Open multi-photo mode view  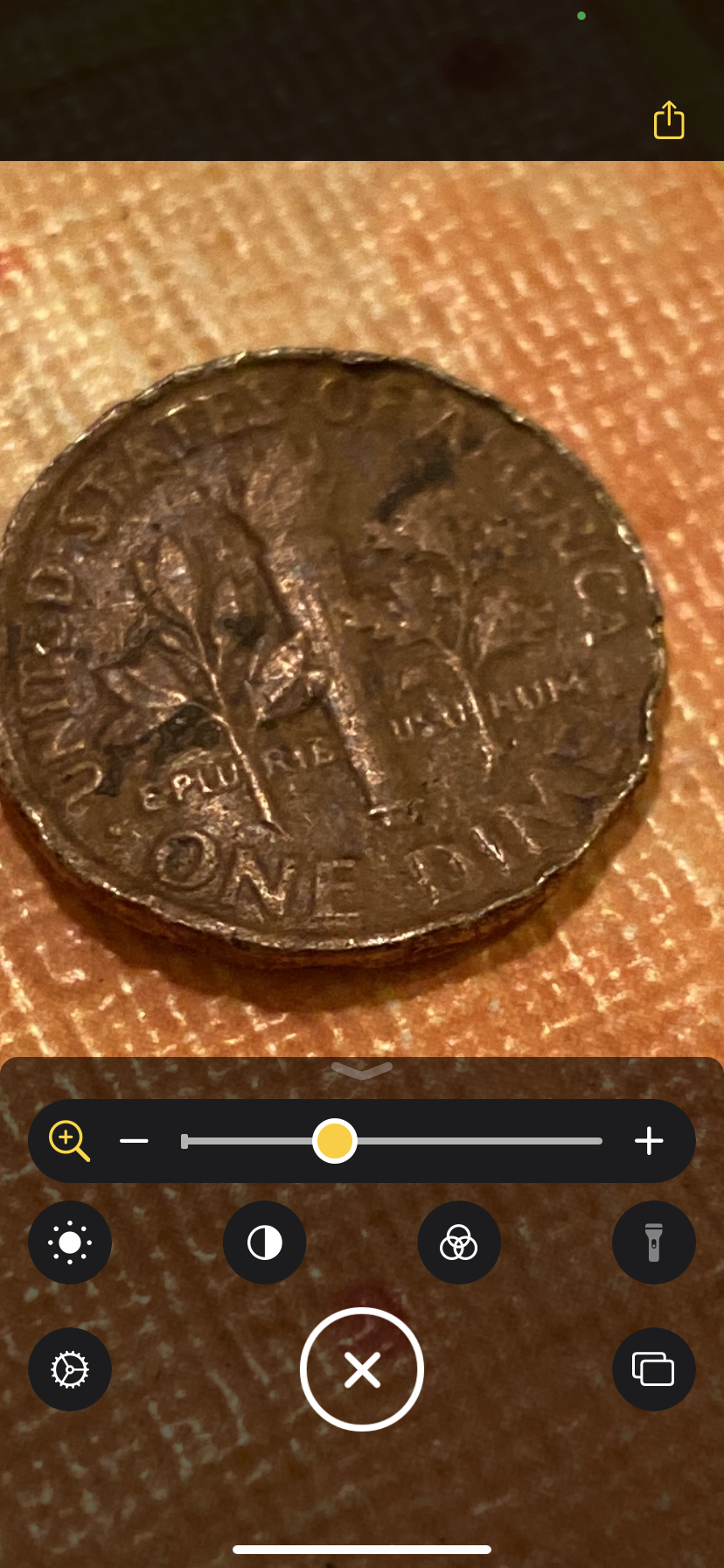point(653,1369)
